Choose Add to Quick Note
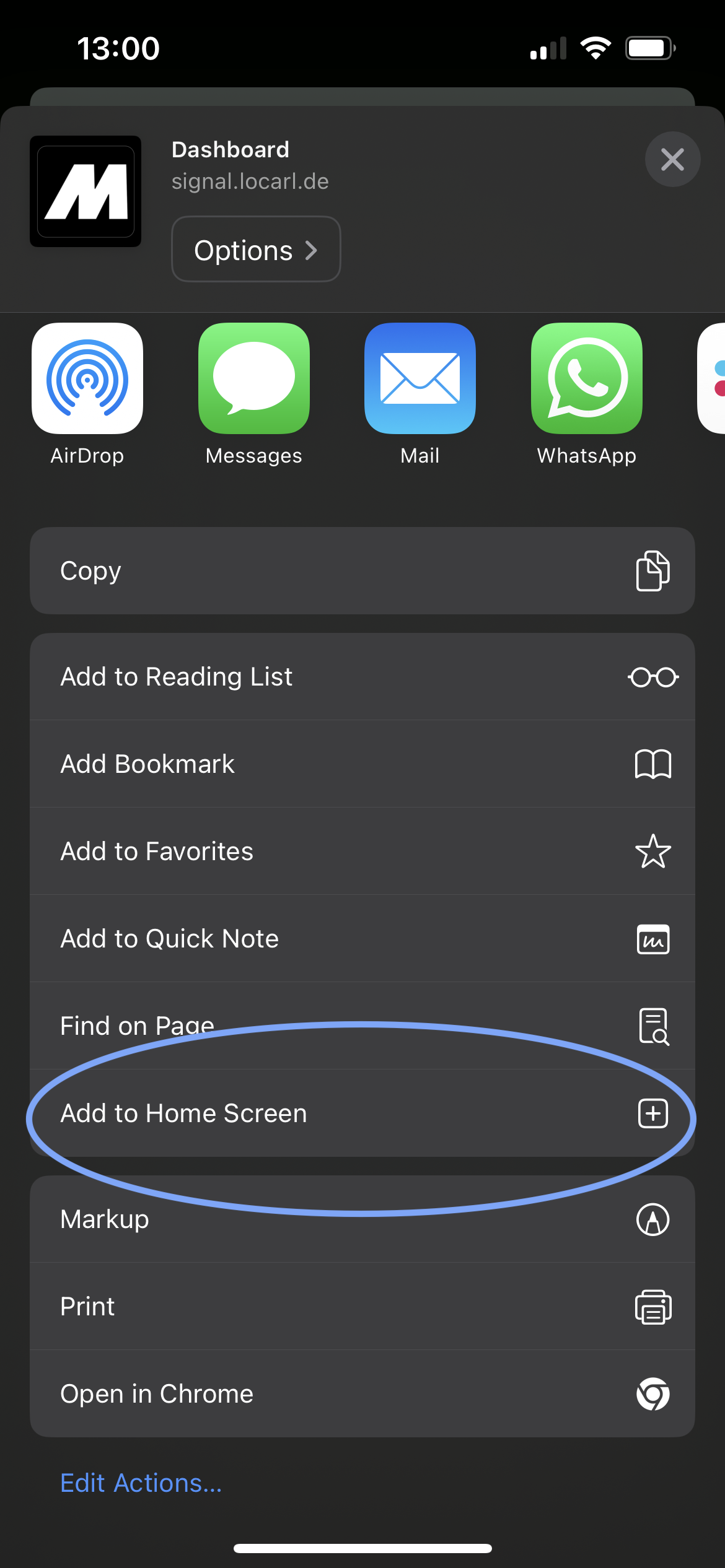This screenshot has height=1568, width=725. [x=362, y=938]
